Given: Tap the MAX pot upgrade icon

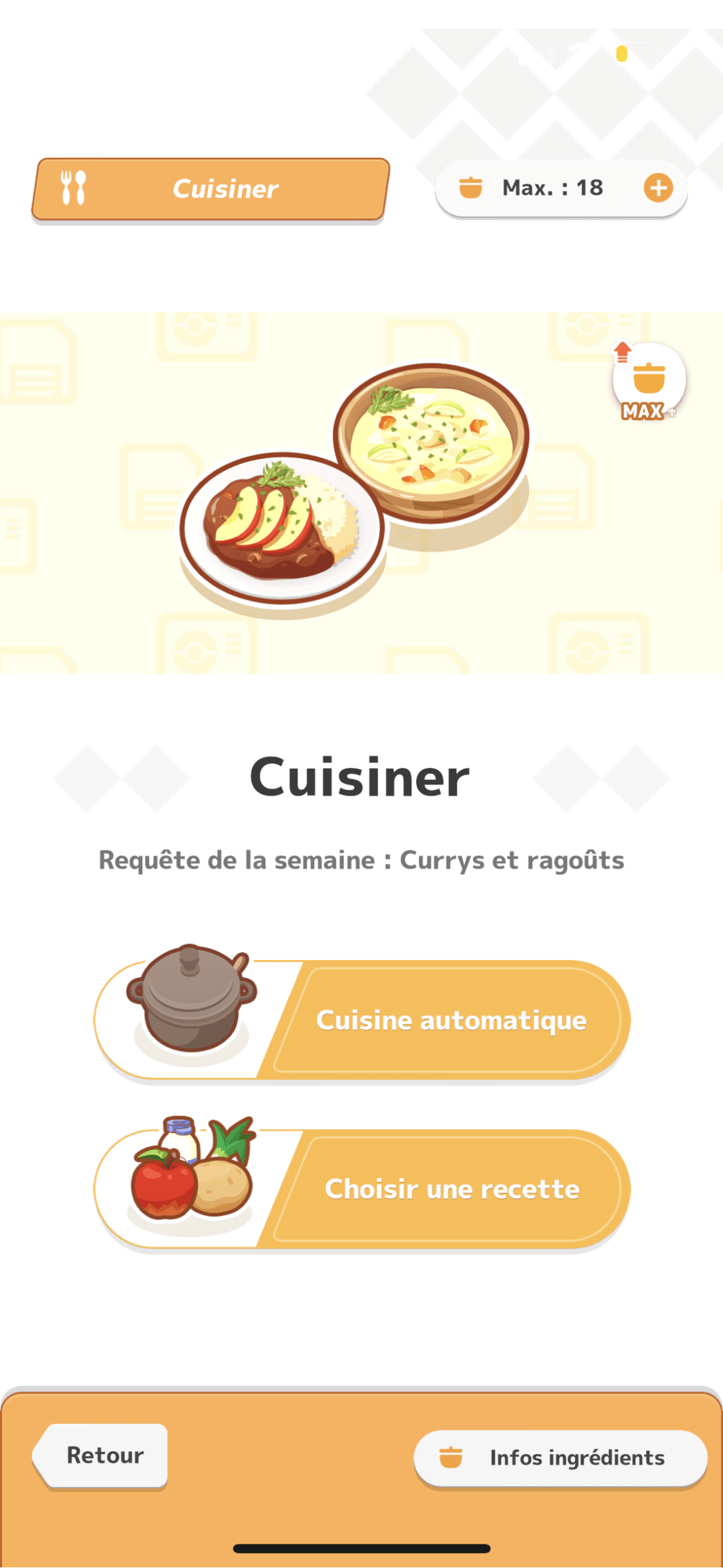Looking at the screenshot, I should [x=648, y=382].
